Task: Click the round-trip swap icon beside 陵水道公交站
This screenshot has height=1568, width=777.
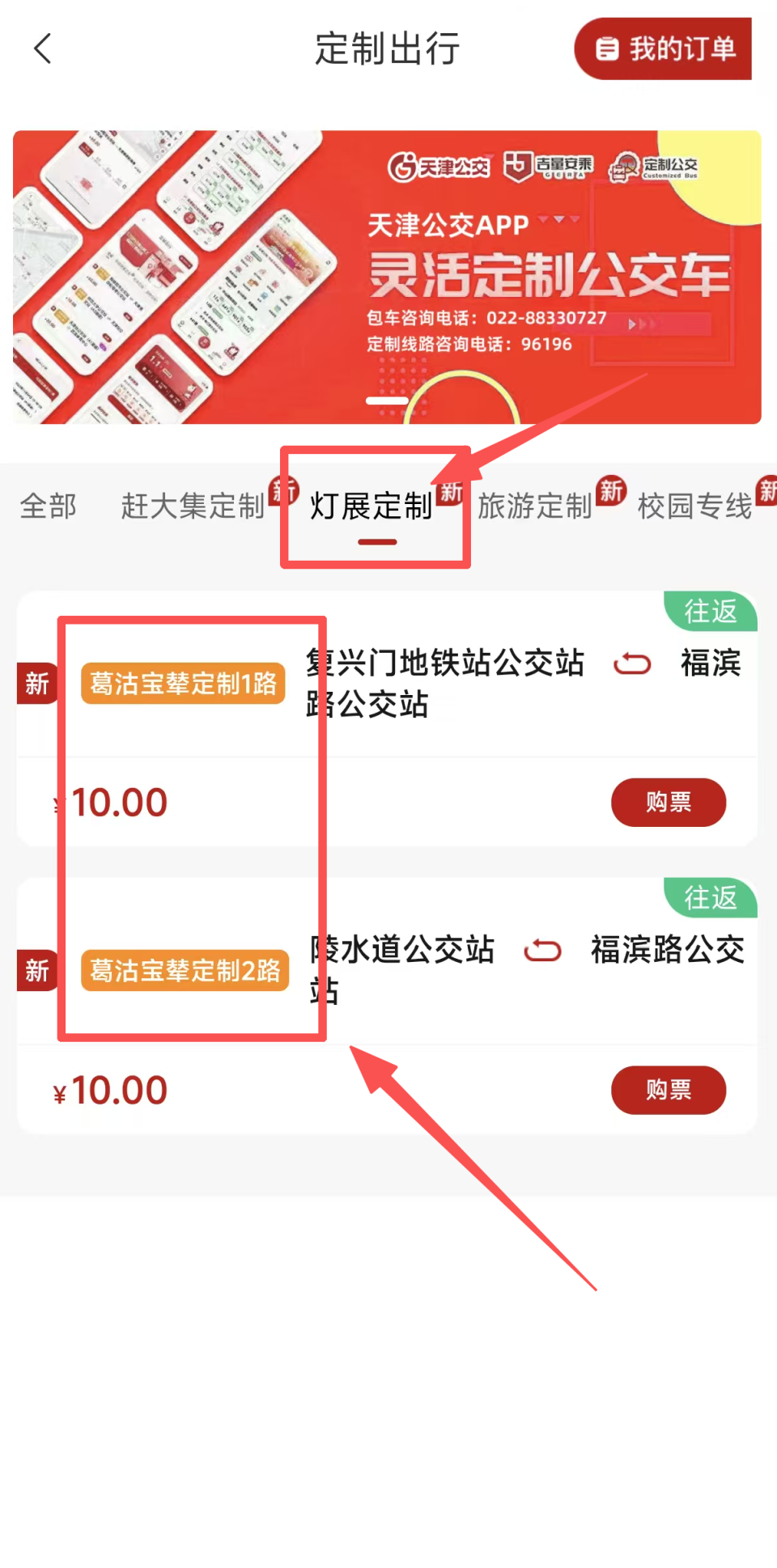Action: tap(542, 951)
